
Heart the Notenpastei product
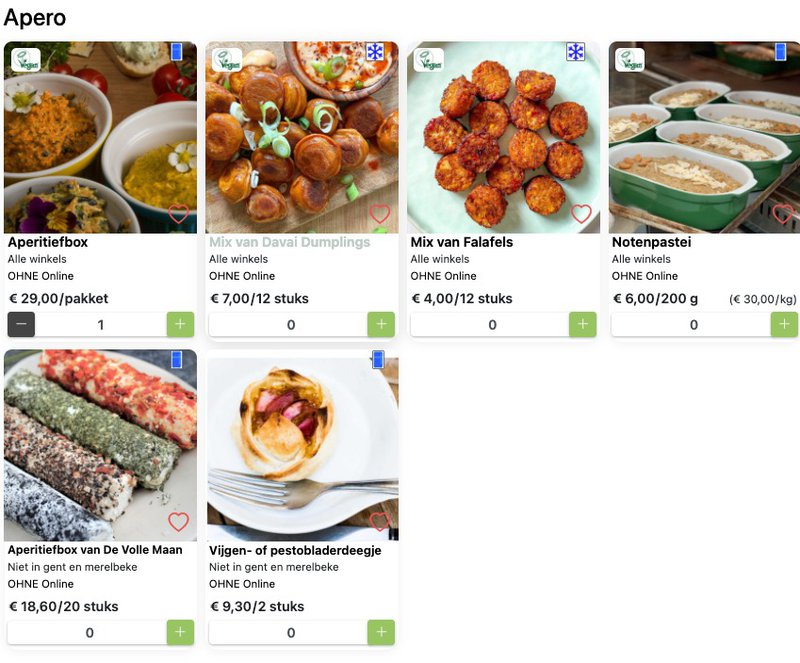[783, 214]
